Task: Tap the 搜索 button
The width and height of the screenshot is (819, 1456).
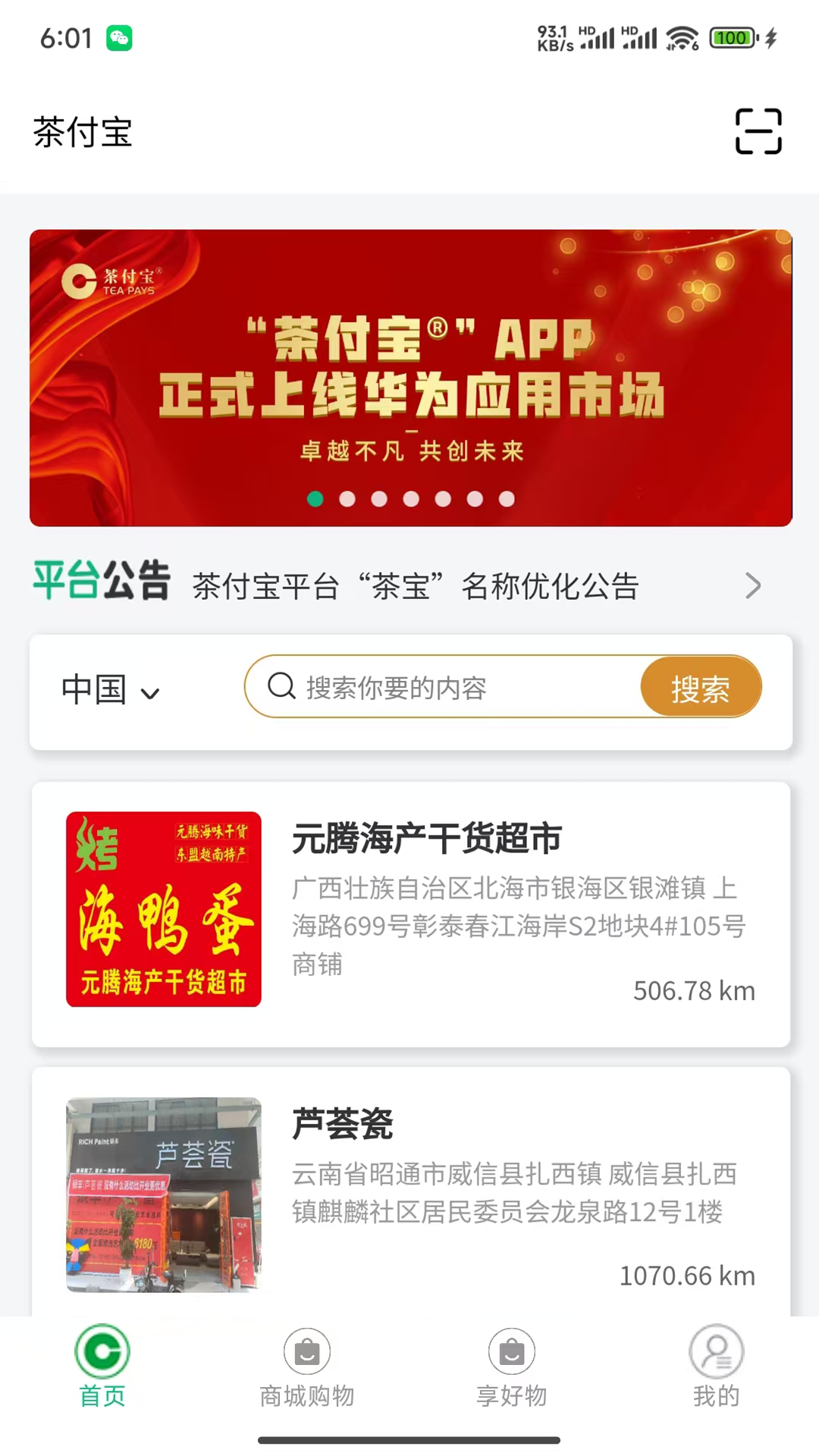Action: [700, 688]
